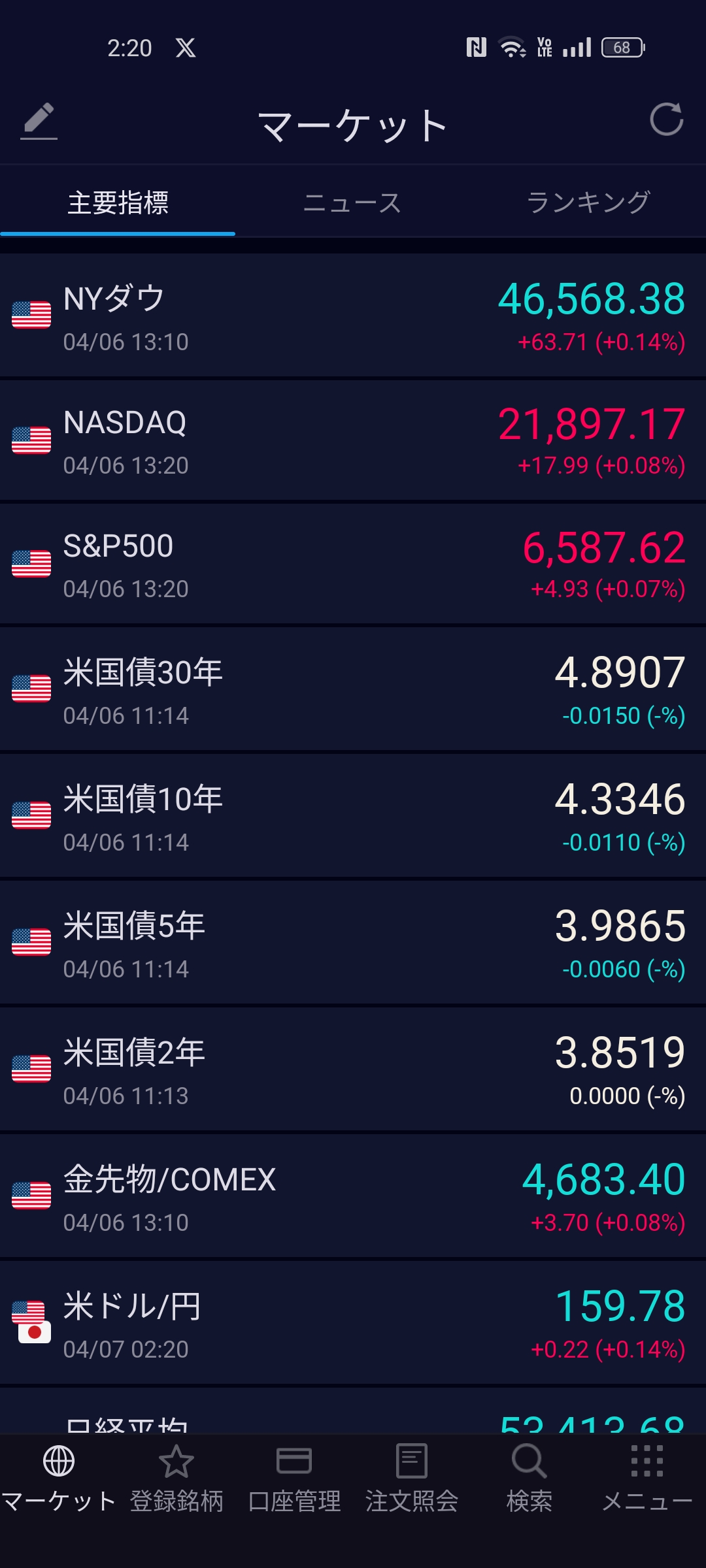
Task: Open 注文照会 in bottom navigation
Action: [412, 1478]
